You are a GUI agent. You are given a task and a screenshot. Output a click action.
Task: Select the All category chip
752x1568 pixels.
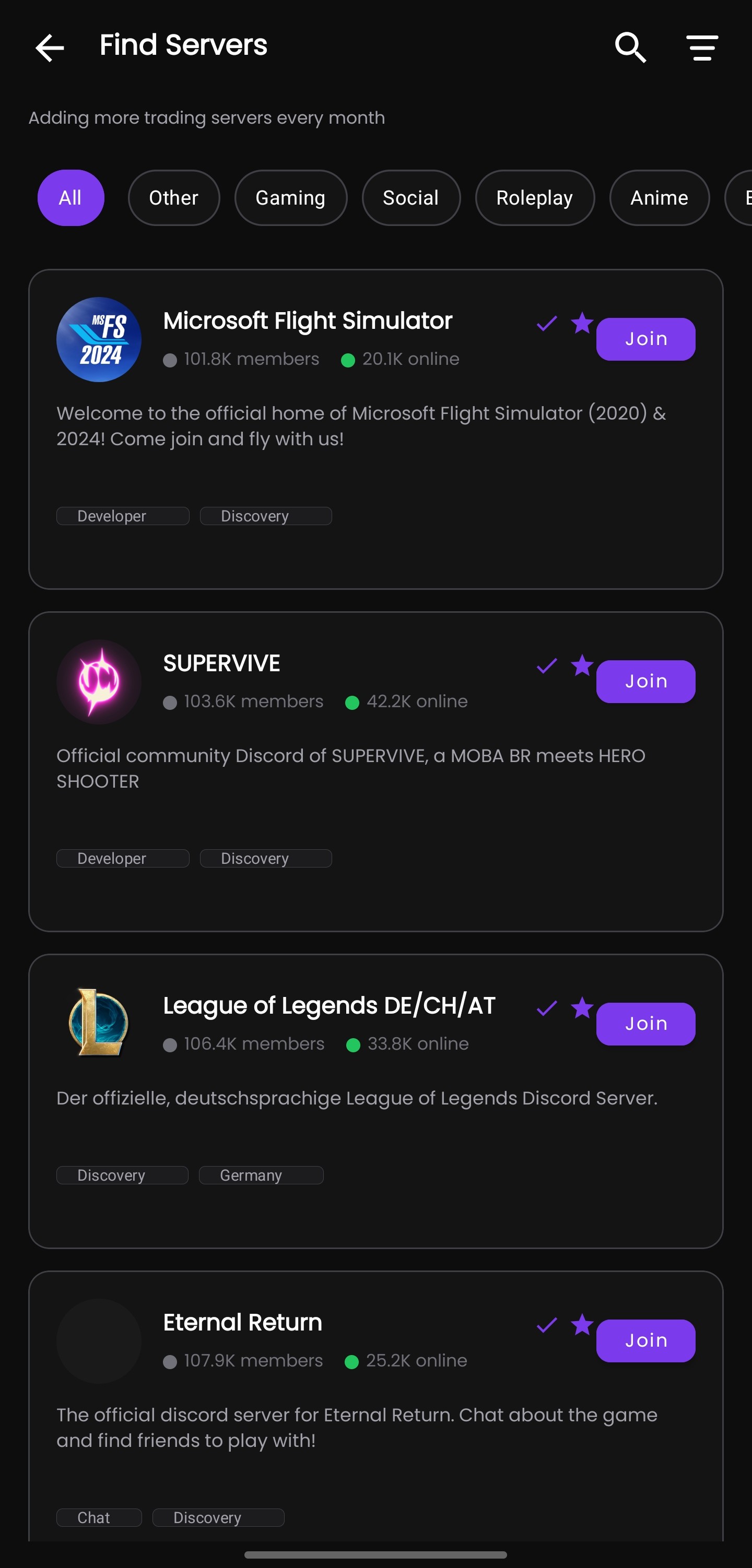(70, 198)
